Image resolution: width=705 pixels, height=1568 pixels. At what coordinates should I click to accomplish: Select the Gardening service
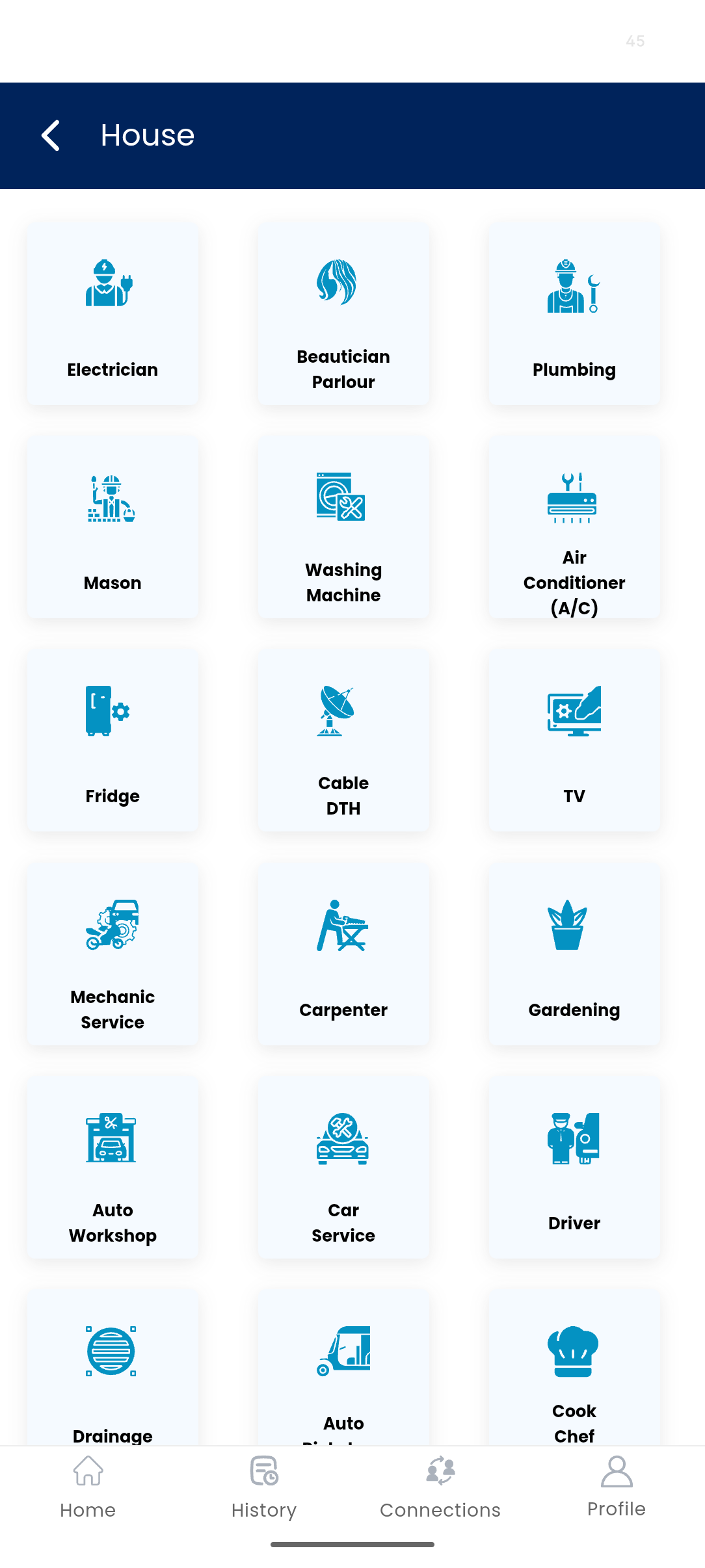[574, 954]
